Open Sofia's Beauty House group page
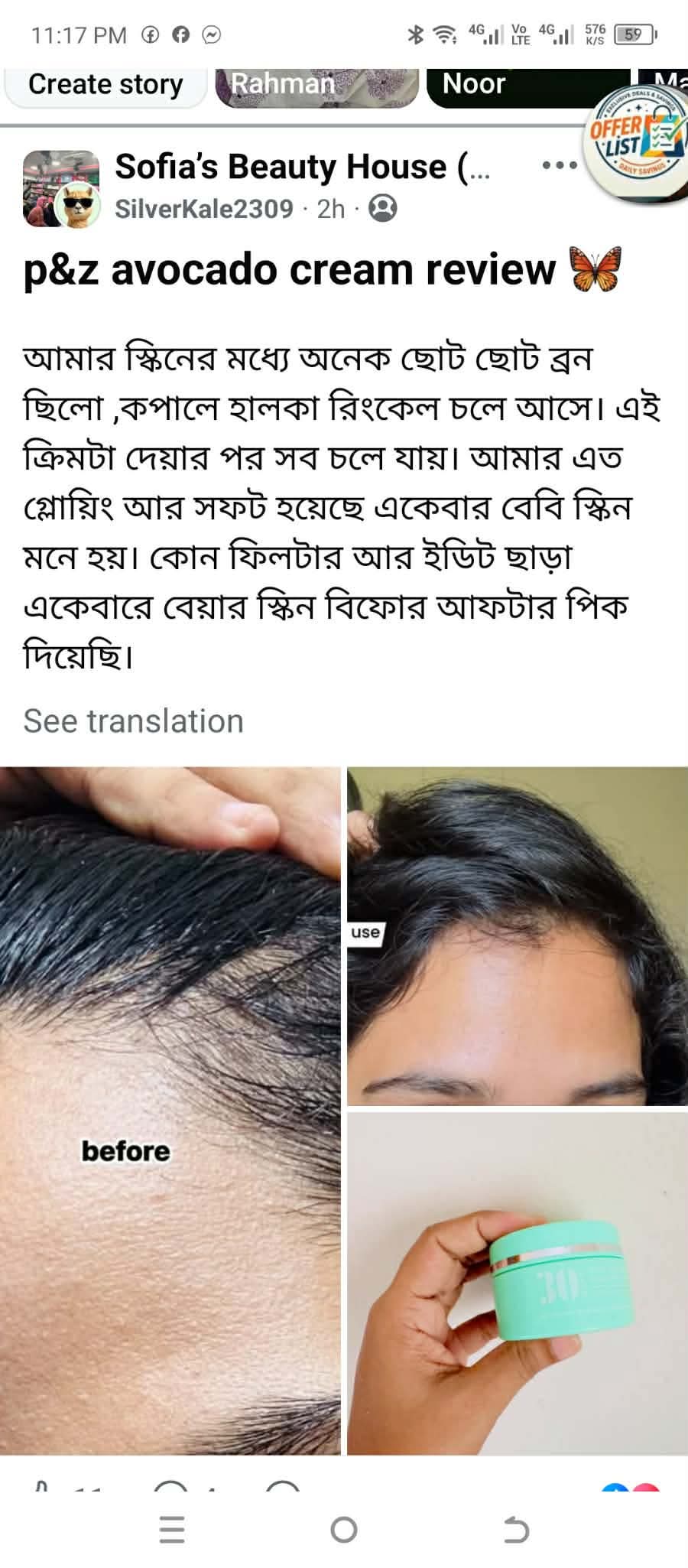This screenshot has height=1568, width=688. click(x=303, y=166)
